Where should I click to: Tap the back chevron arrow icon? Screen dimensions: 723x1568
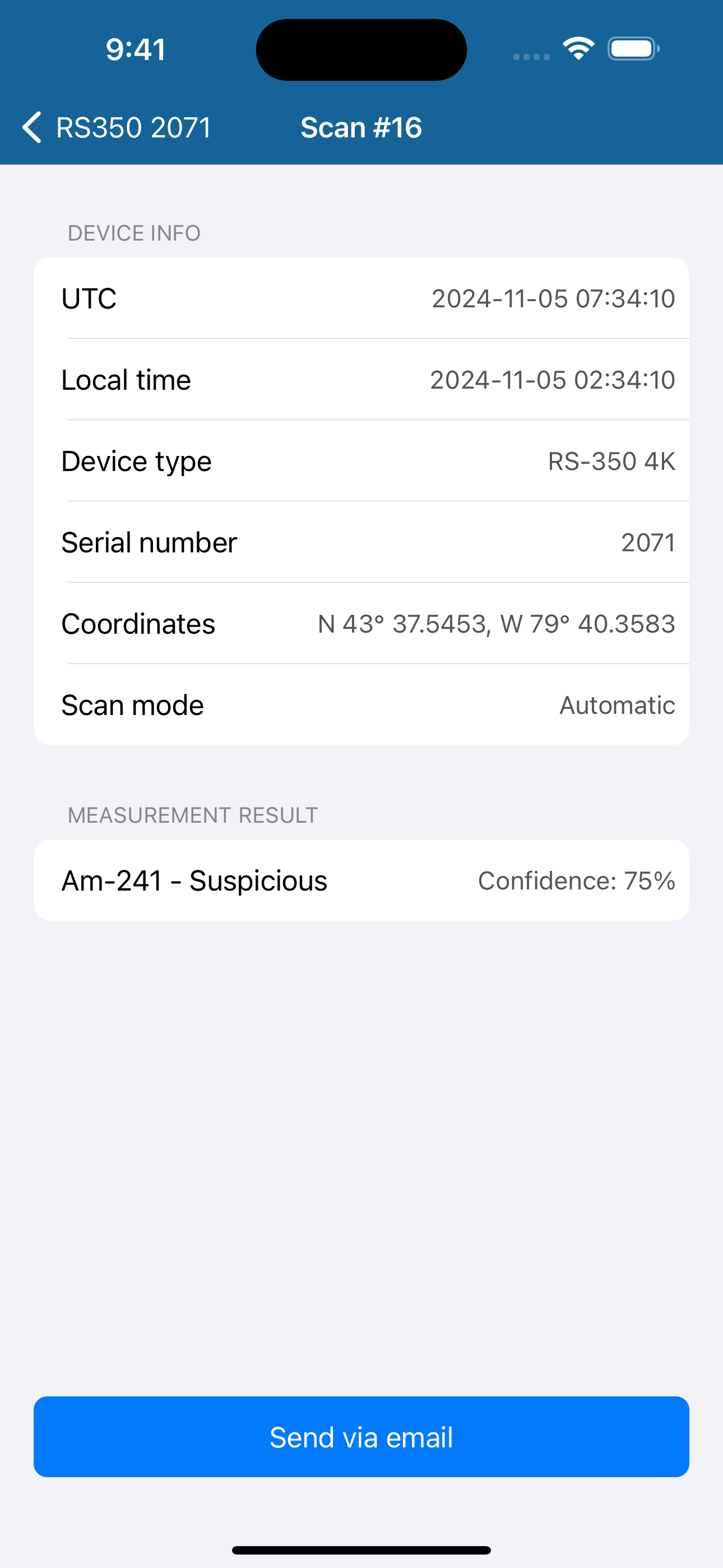31,127
